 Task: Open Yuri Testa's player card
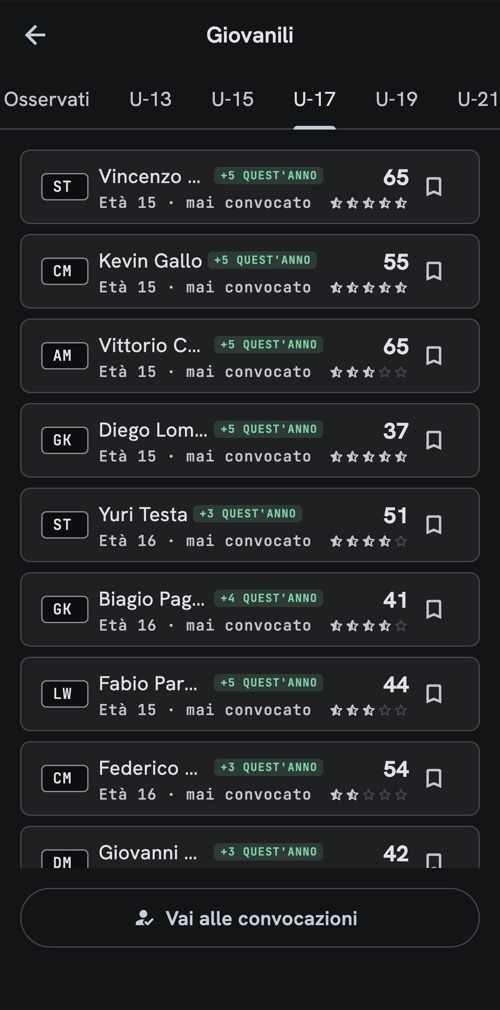point(250,525)
